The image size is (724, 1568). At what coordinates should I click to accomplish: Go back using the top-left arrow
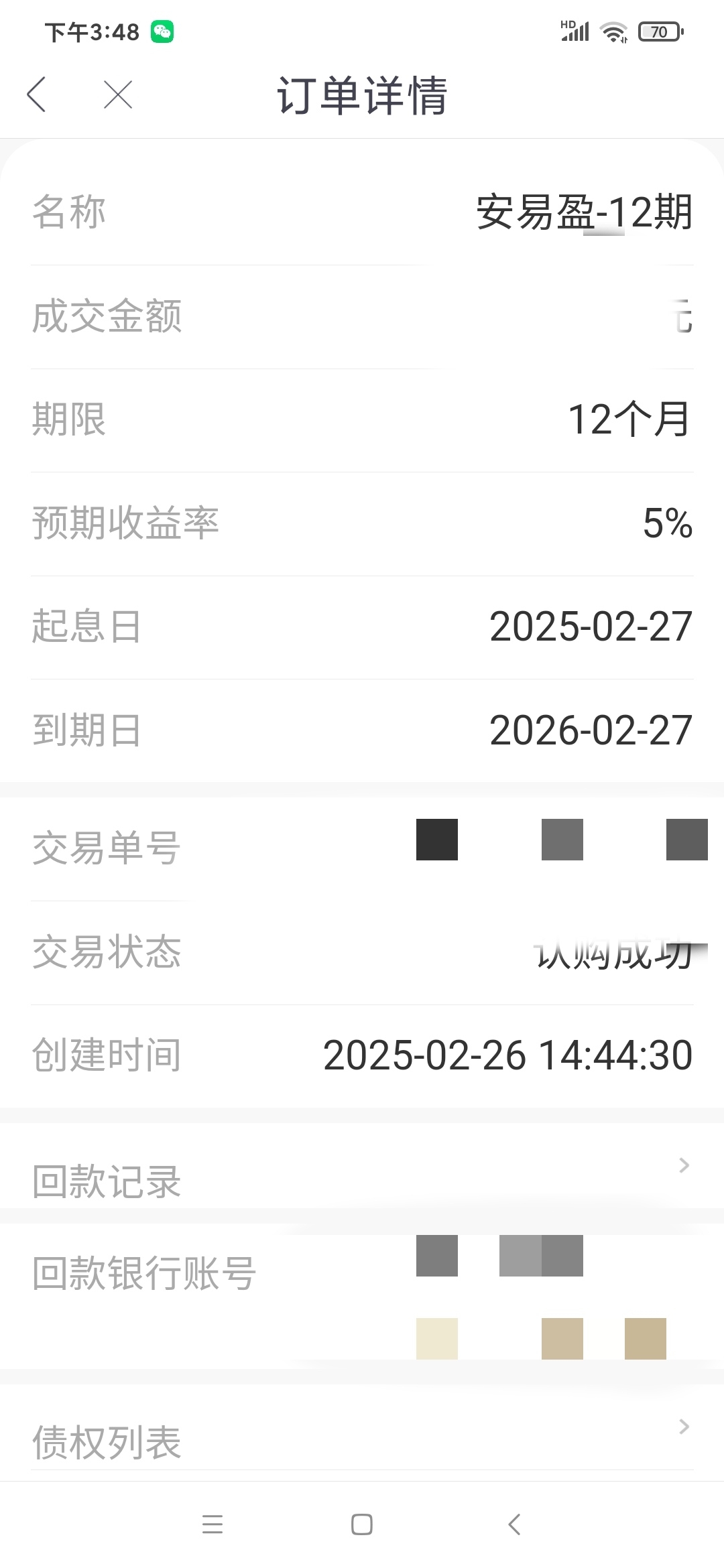pyautogui.click(x=37, y=94)
